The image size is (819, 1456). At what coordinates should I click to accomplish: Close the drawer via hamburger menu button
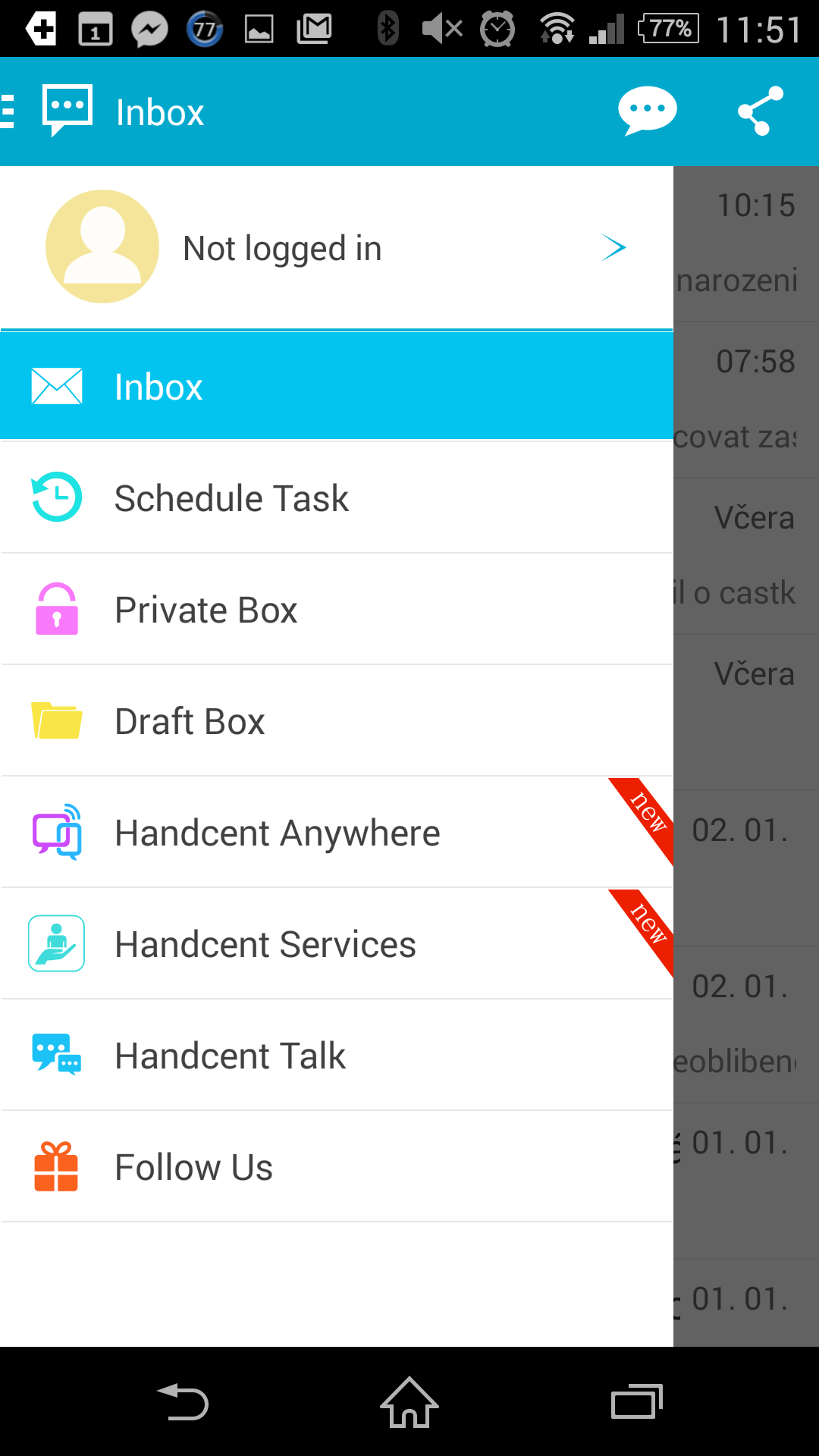click(x=9, y=111)
